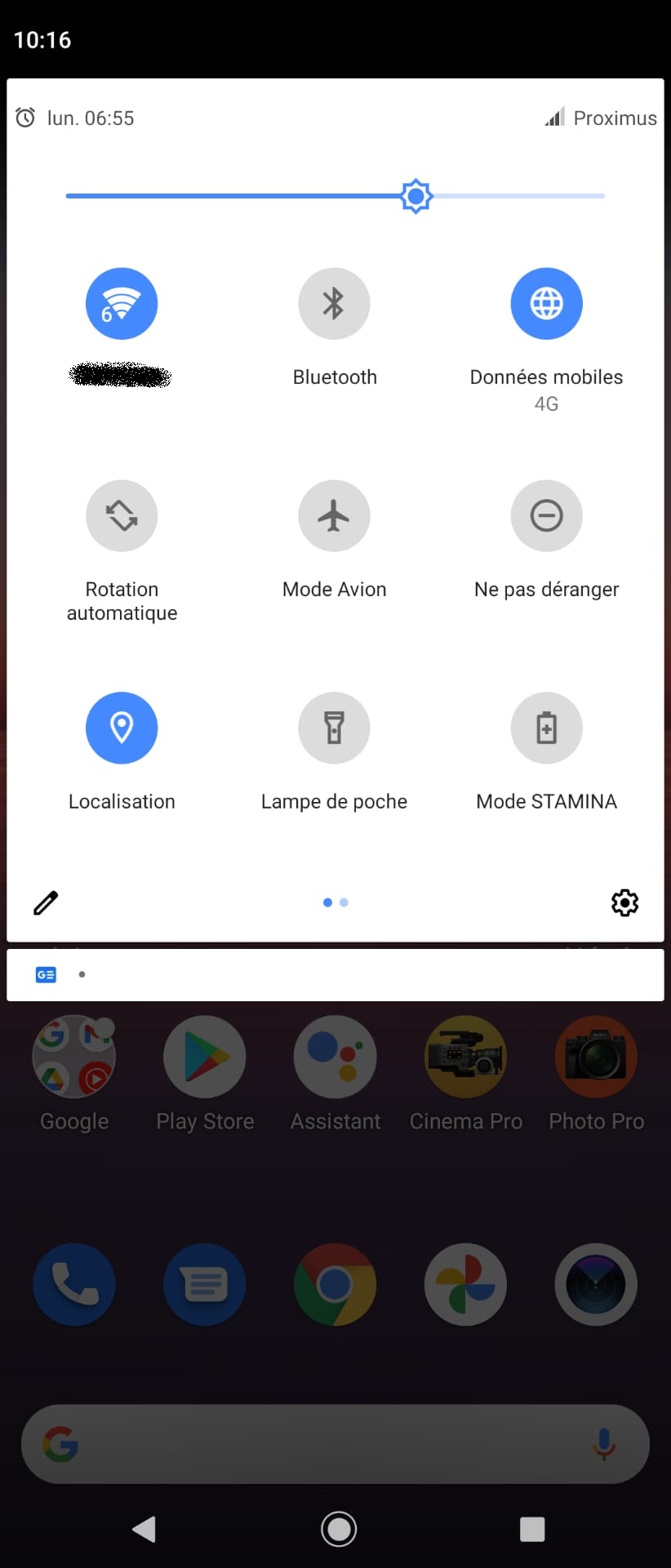Enable Bluetooth
The image size is (671, 1568).
pyautogui.click(x=334, y=304)
